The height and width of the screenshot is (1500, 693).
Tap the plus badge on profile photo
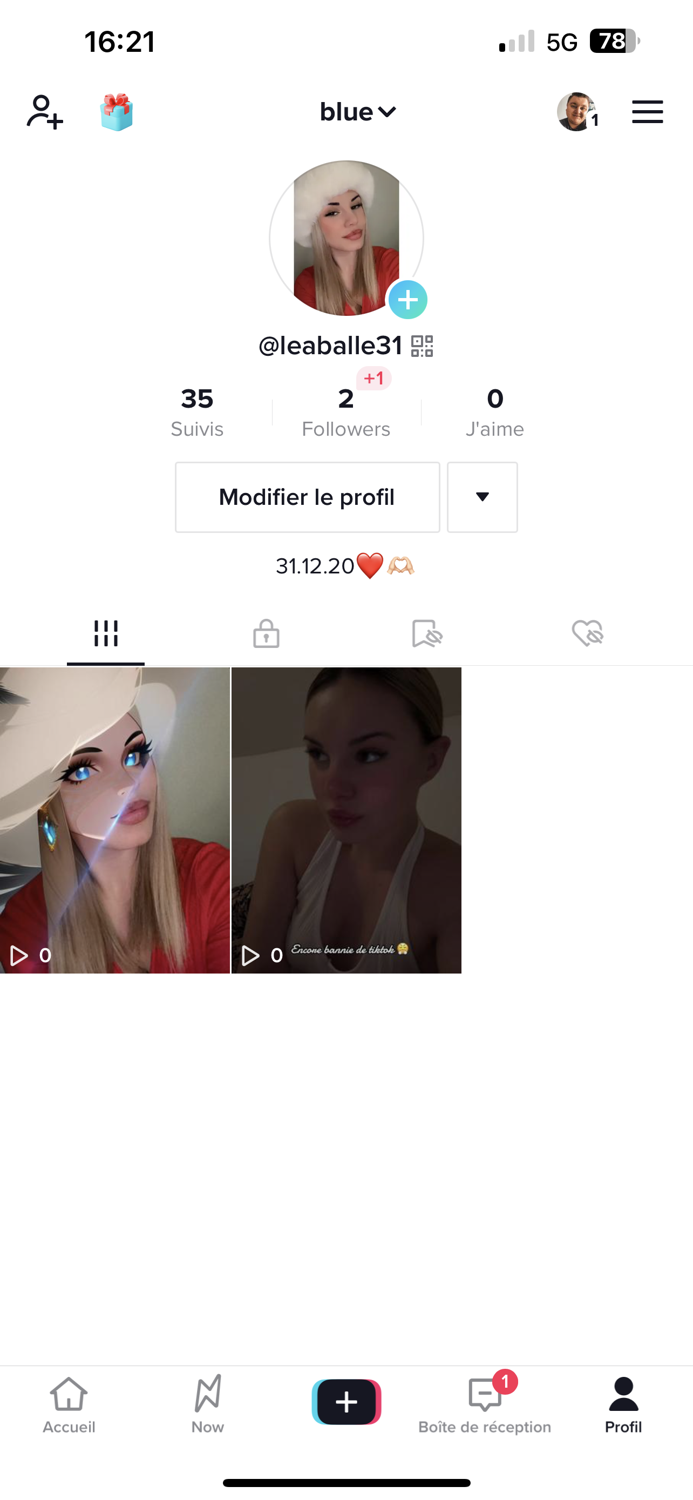tap(407, 300)
